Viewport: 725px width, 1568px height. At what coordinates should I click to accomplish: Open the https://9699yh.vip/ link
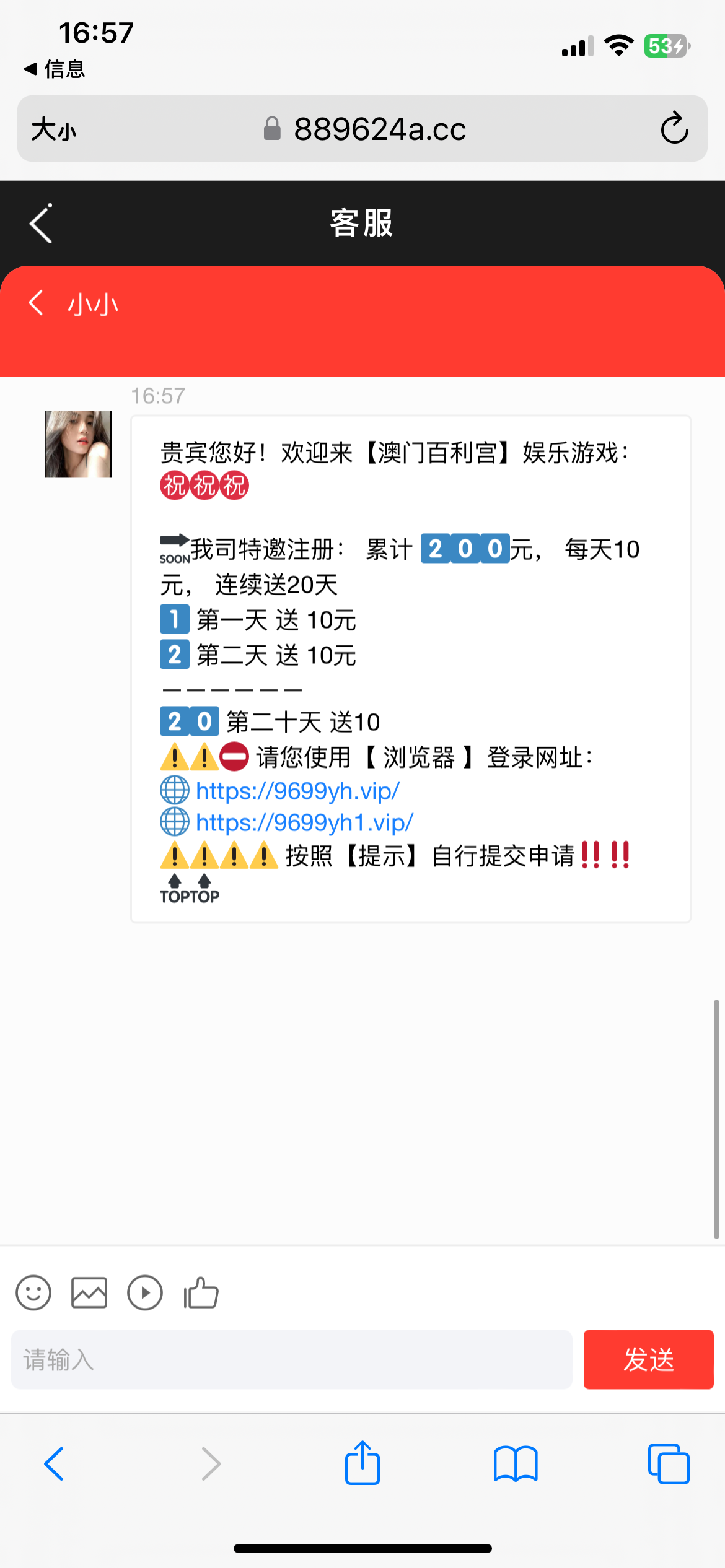point(297,791)
